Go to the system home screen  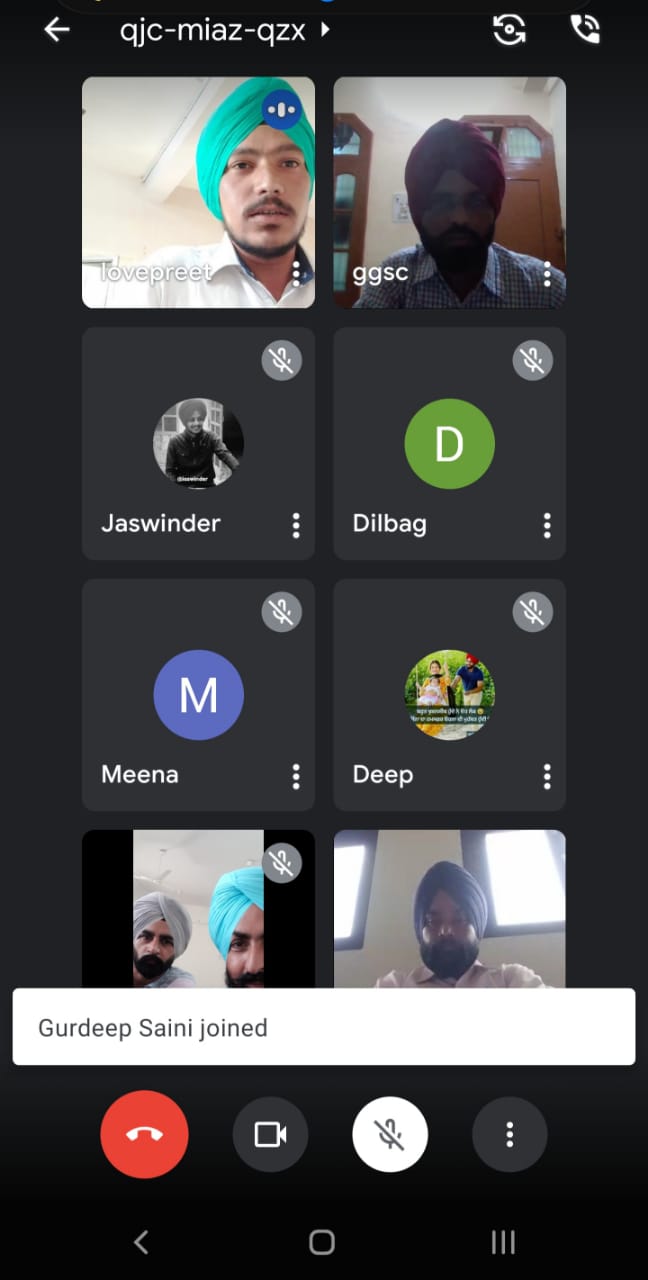(322, 1242)
